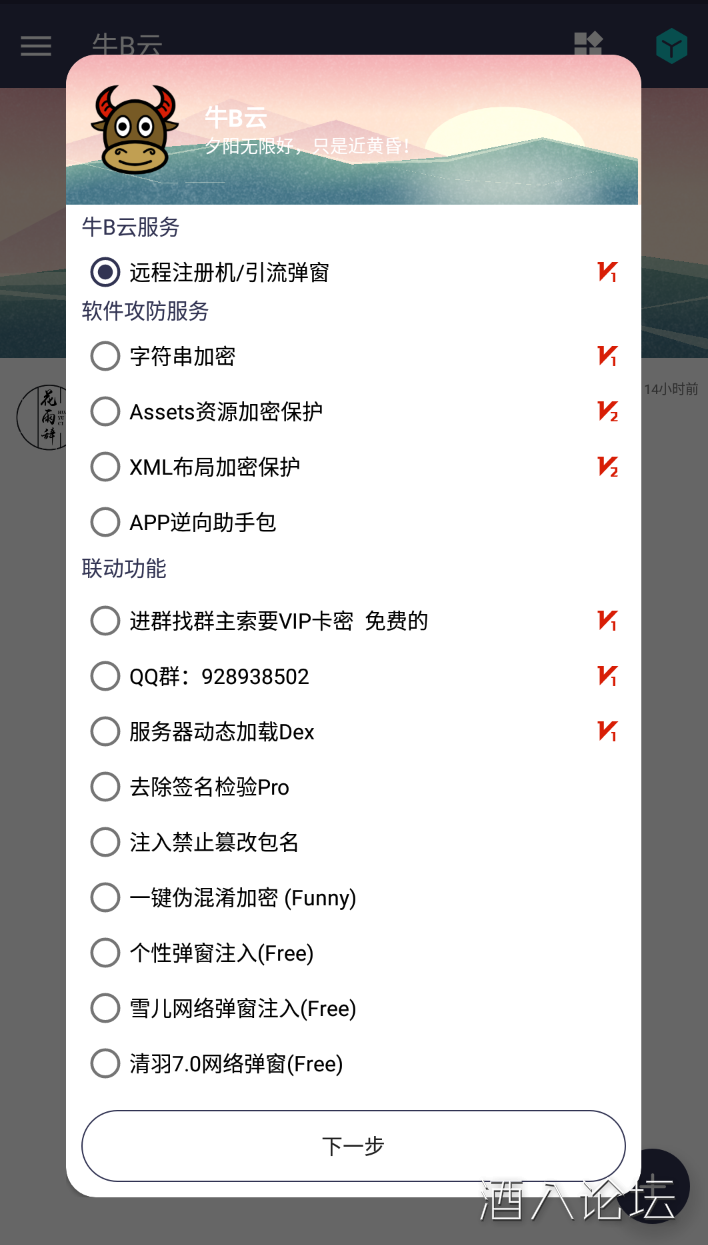Choose 服务器动态加载Dex option
The width and height of the screenshot is (708, 1245).
pos(105,732)
